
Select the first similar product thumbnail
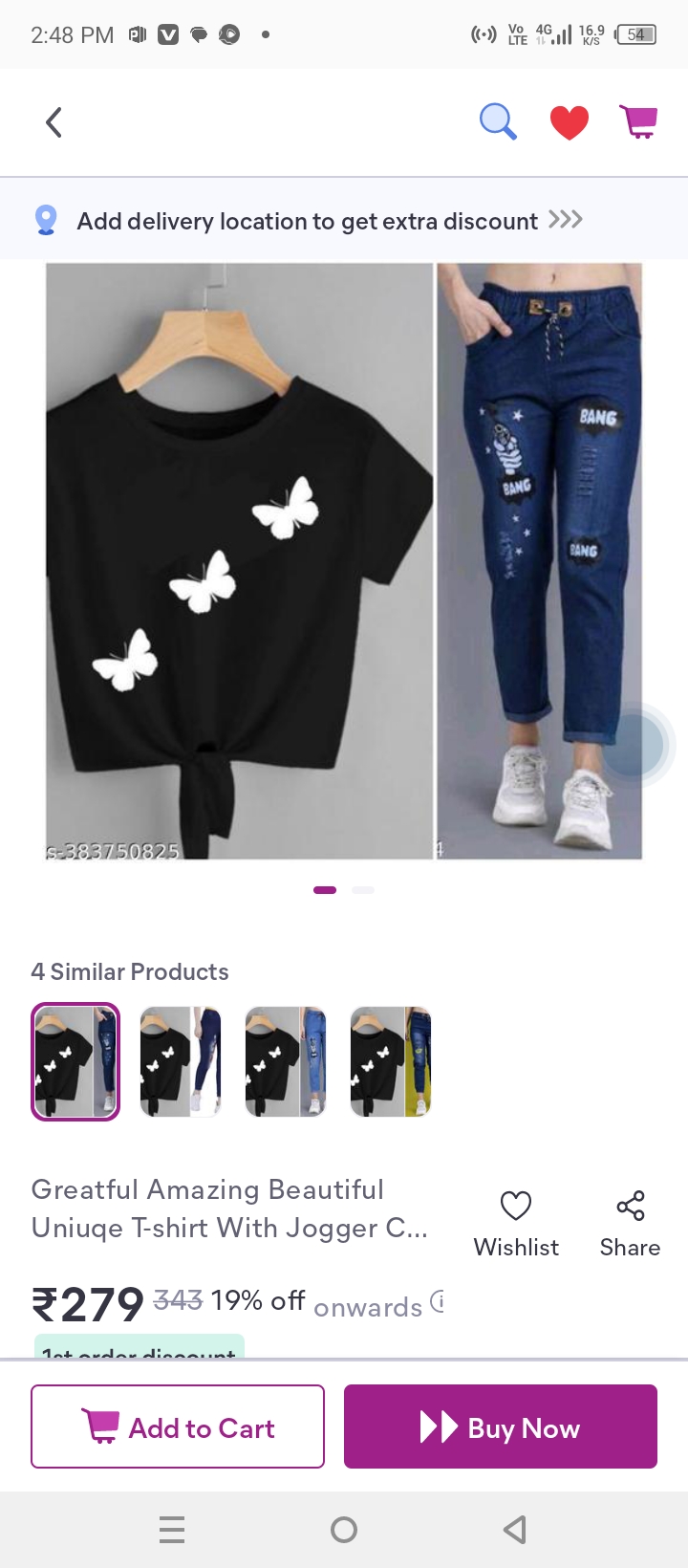[75, 1061]
